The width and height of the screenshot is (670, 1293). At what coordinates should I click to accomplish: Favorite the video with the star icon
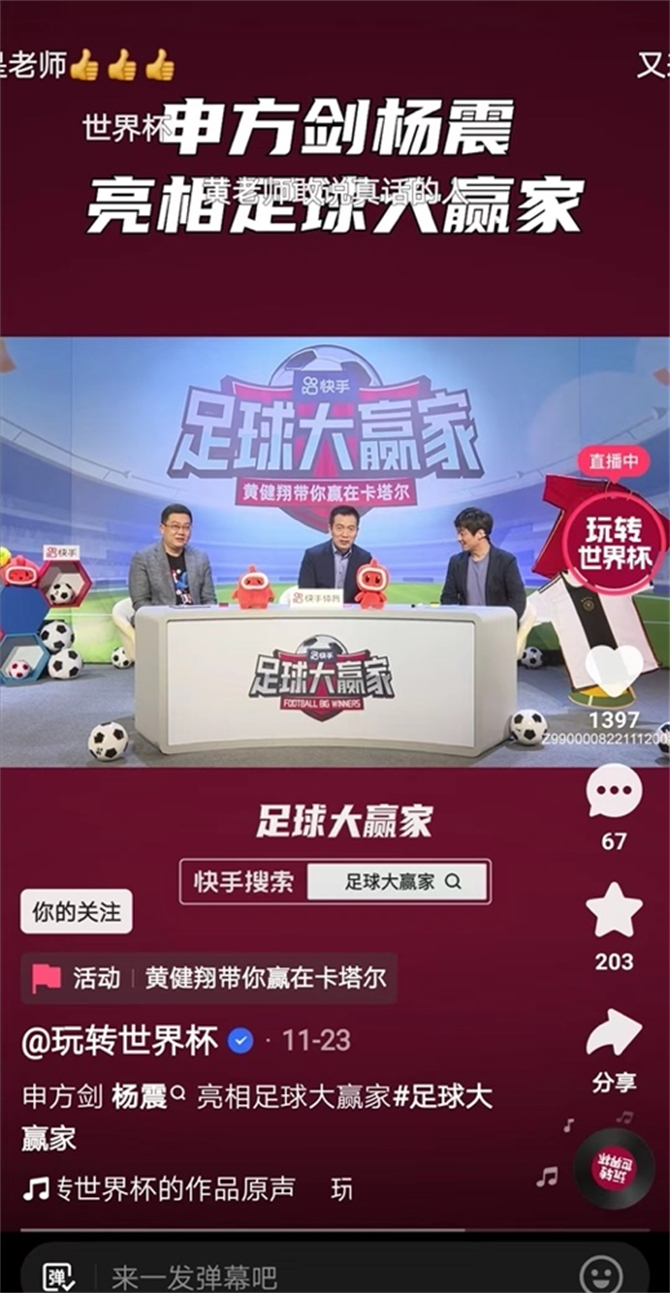pyautogui.click(x=613, y=911)
